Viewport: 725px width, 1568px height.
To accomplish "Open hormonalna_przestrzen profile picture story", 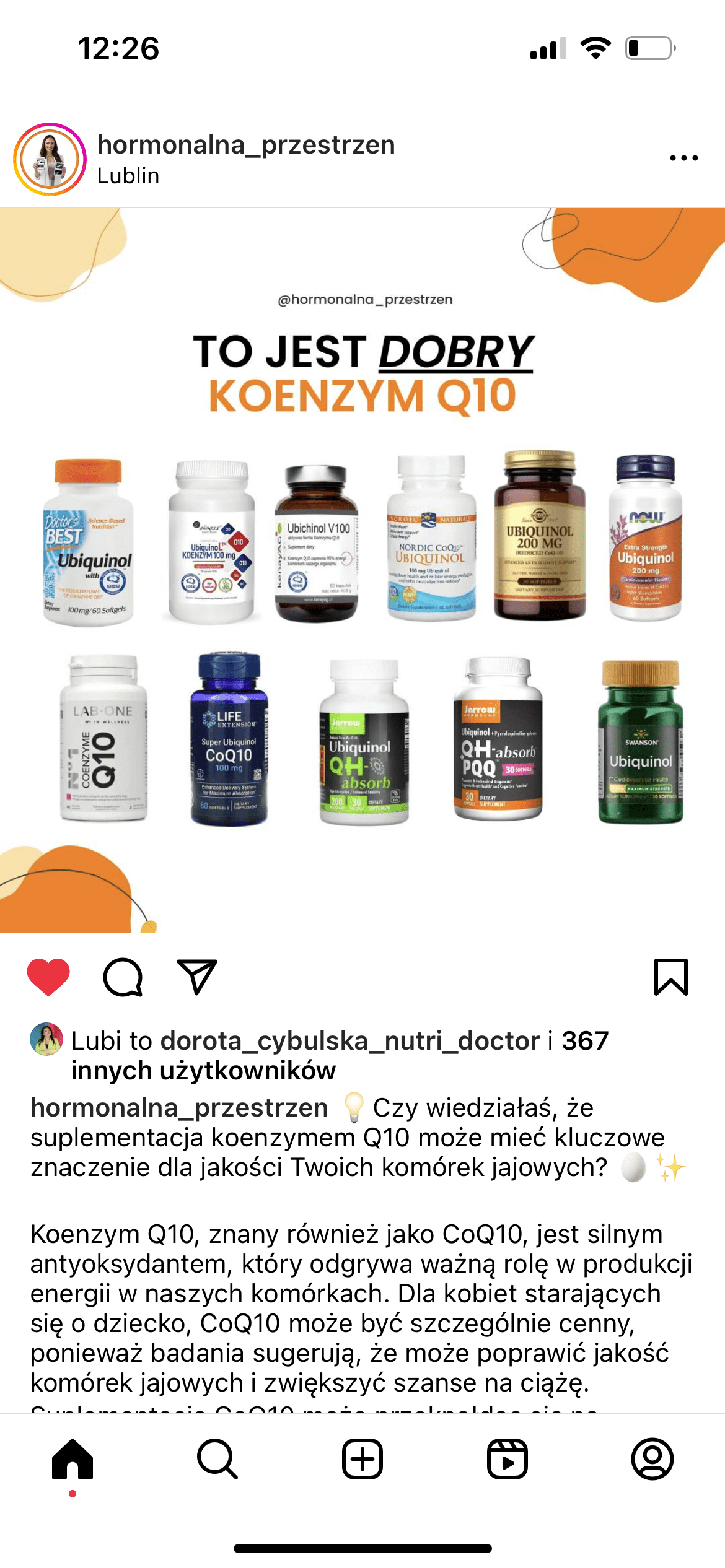I will (50, 159).
